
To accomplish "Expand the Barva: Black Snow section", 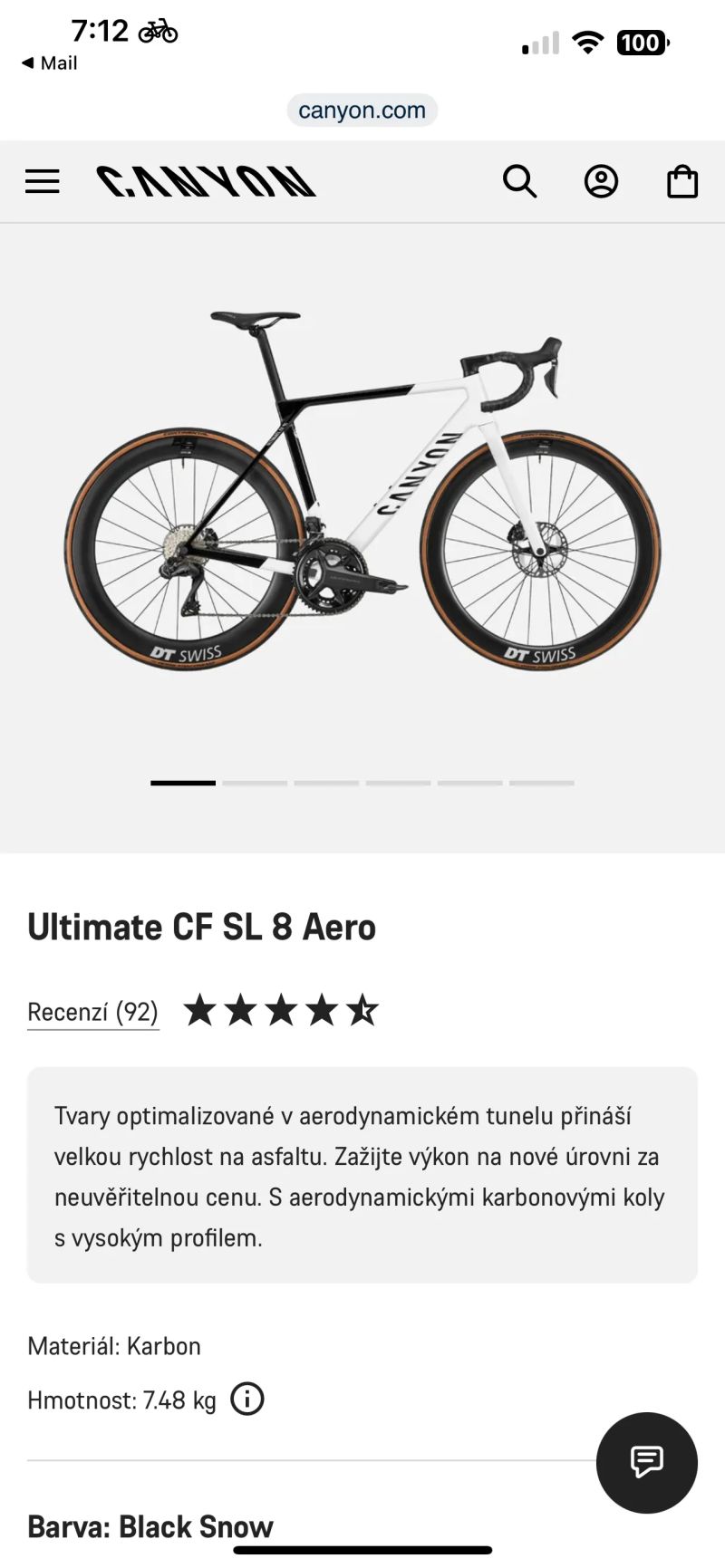I will tap(150, 1526).
